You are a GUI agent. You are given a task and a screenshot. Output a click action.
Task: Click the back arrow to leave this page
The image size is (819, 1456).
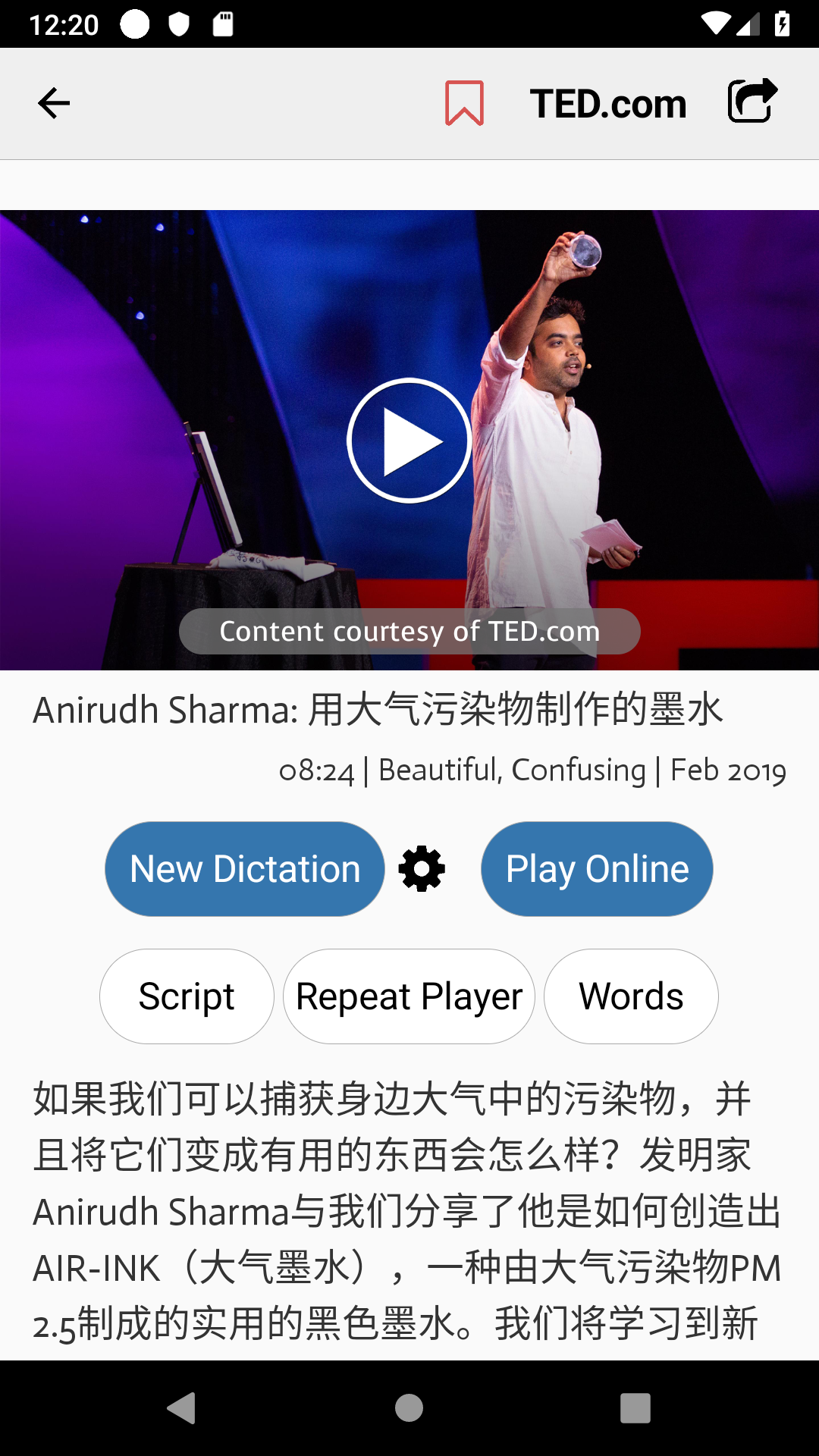(x=53, y=102)
